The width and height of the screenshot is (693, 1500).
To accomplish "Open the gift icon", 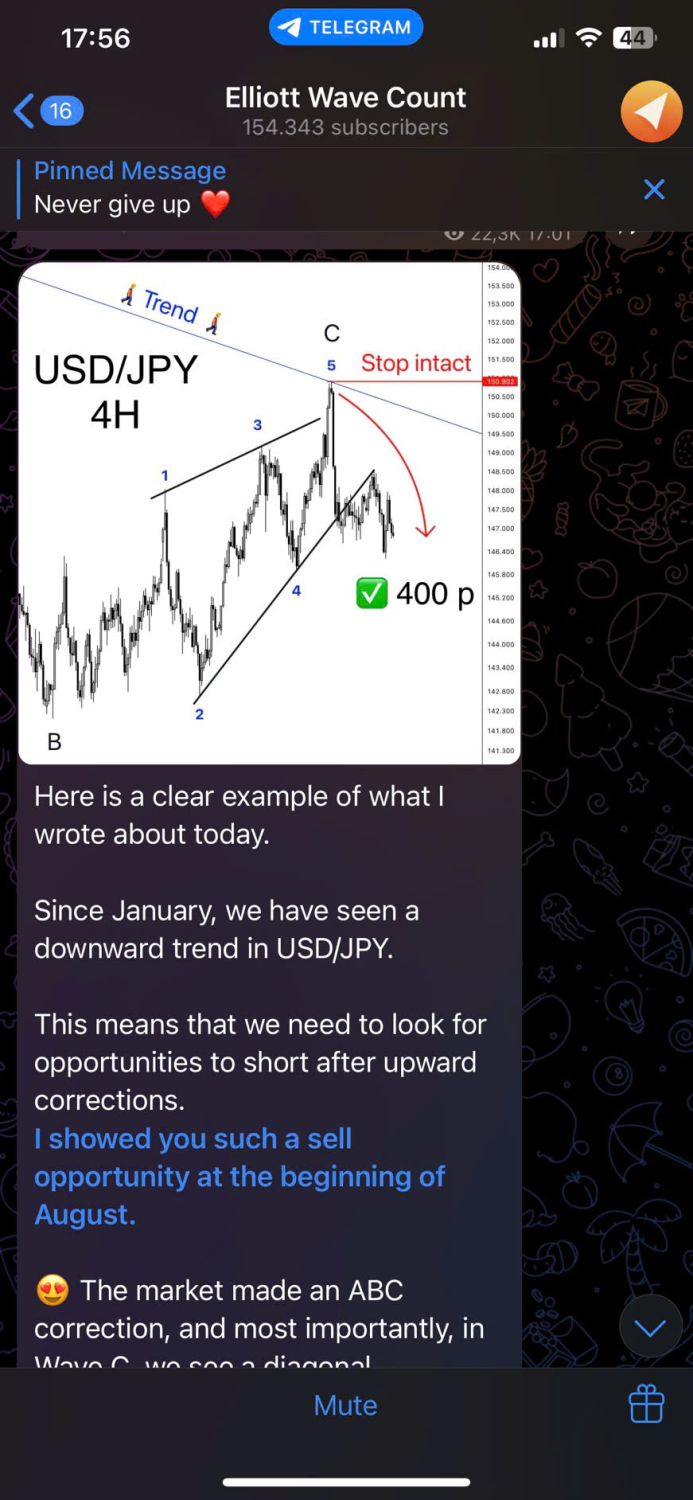I will (646, 1404).
